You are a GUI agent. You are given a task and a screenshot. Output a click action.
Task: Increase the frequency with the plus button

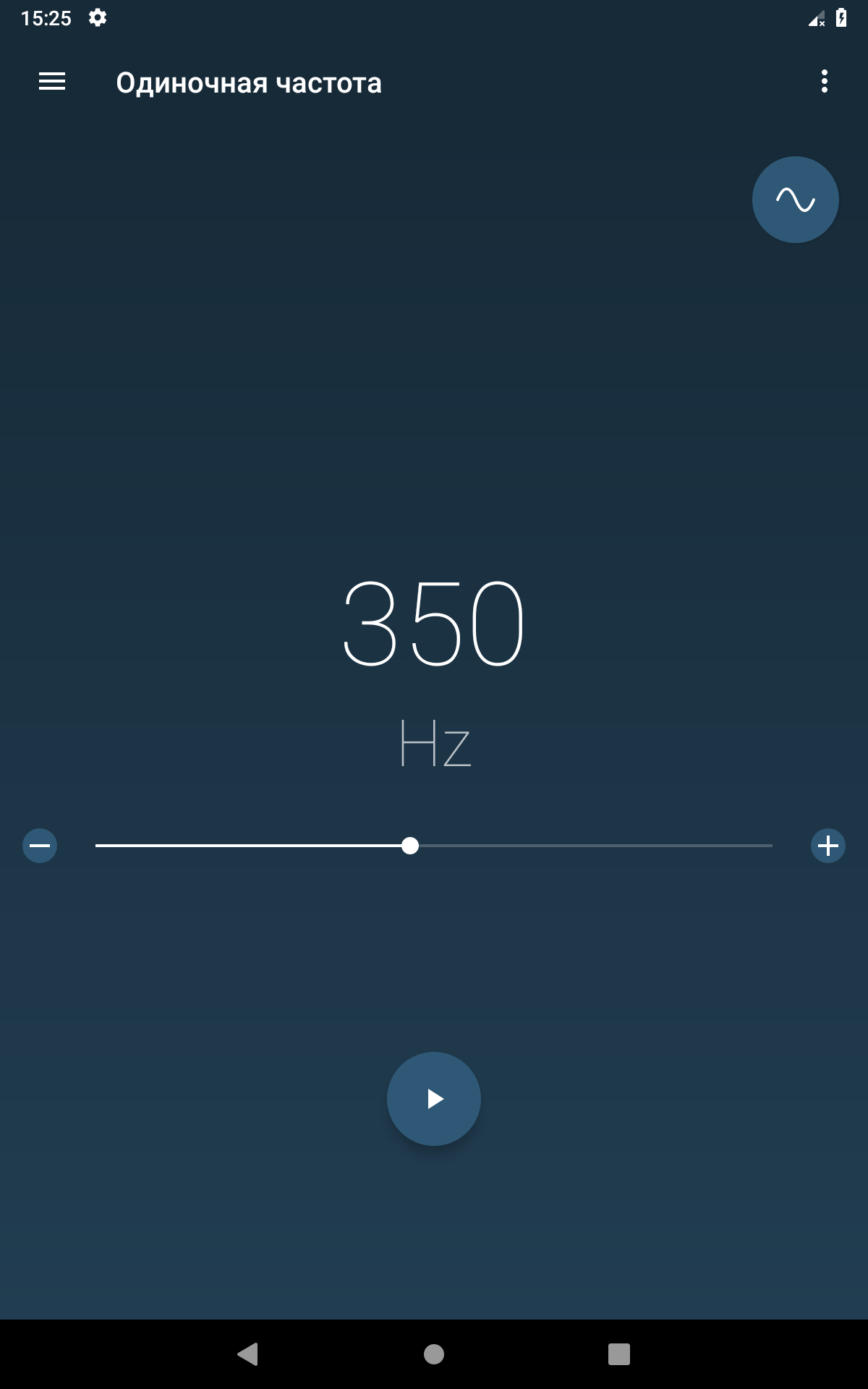tap(828, 846)
